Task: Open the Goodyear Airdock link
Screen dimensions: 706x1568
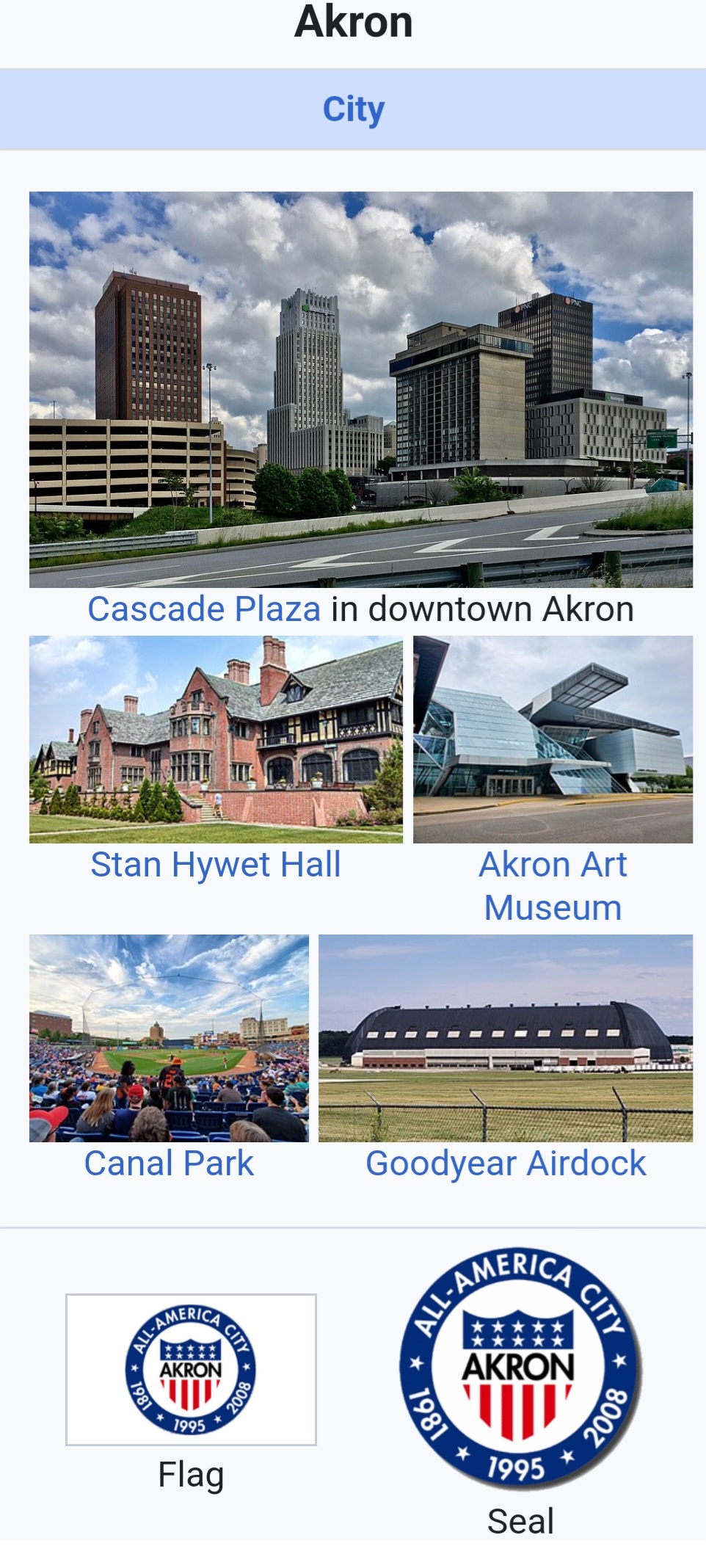Action: click(x=506, y=1164)
